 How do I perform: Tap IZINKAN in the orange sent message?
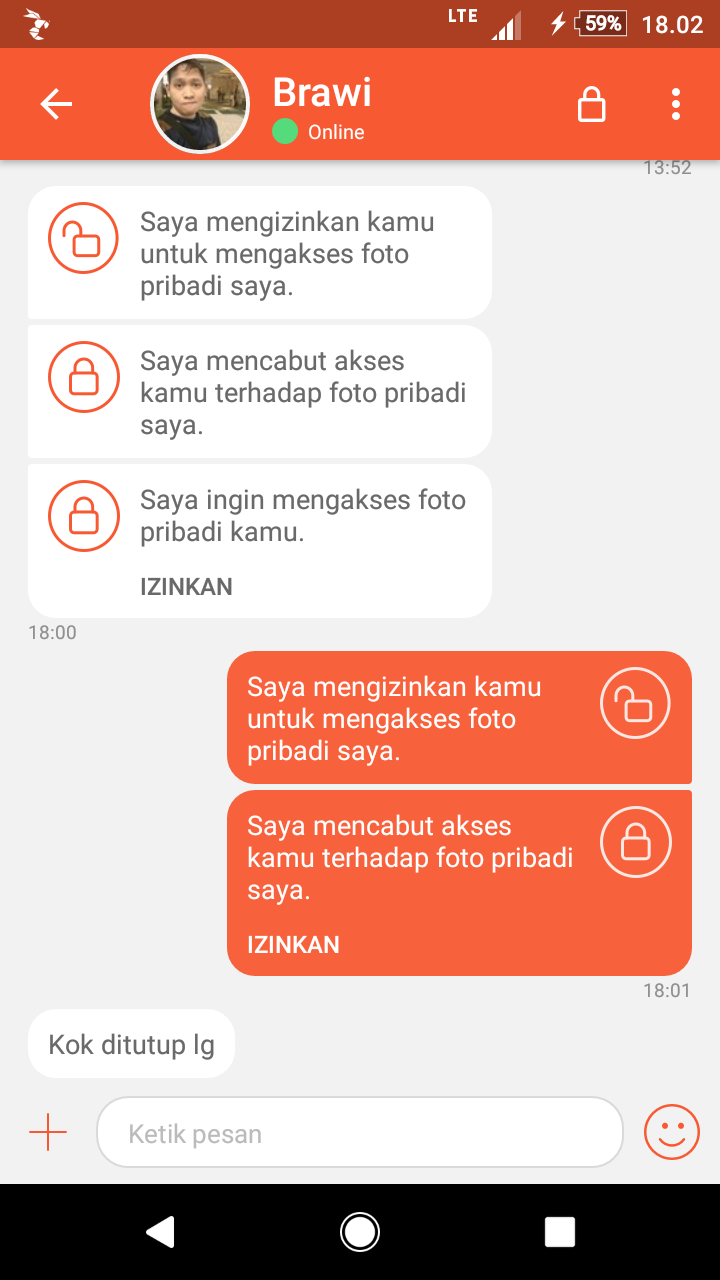coord(293,945)
